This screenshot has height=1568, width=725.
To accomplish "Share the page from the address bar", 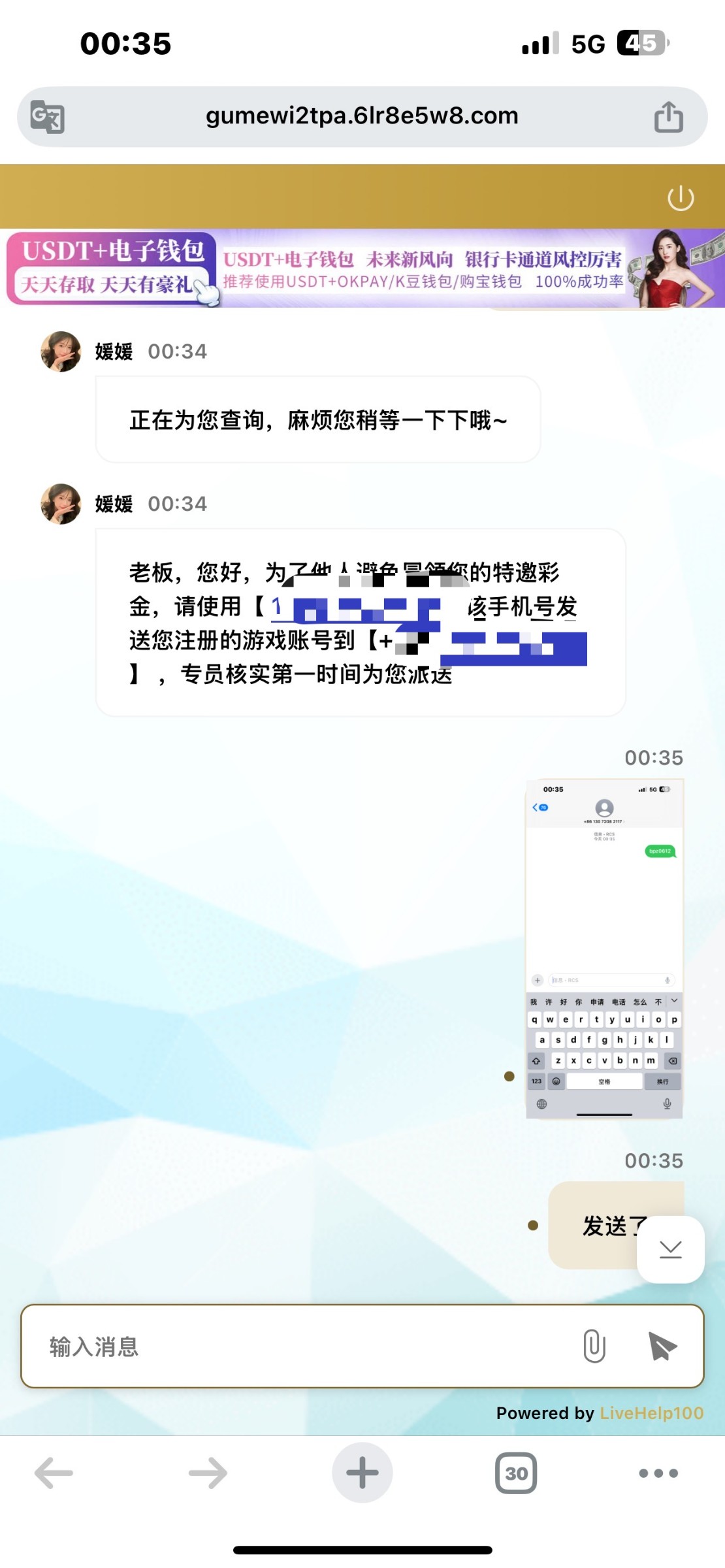I will (x=668, y=117).
